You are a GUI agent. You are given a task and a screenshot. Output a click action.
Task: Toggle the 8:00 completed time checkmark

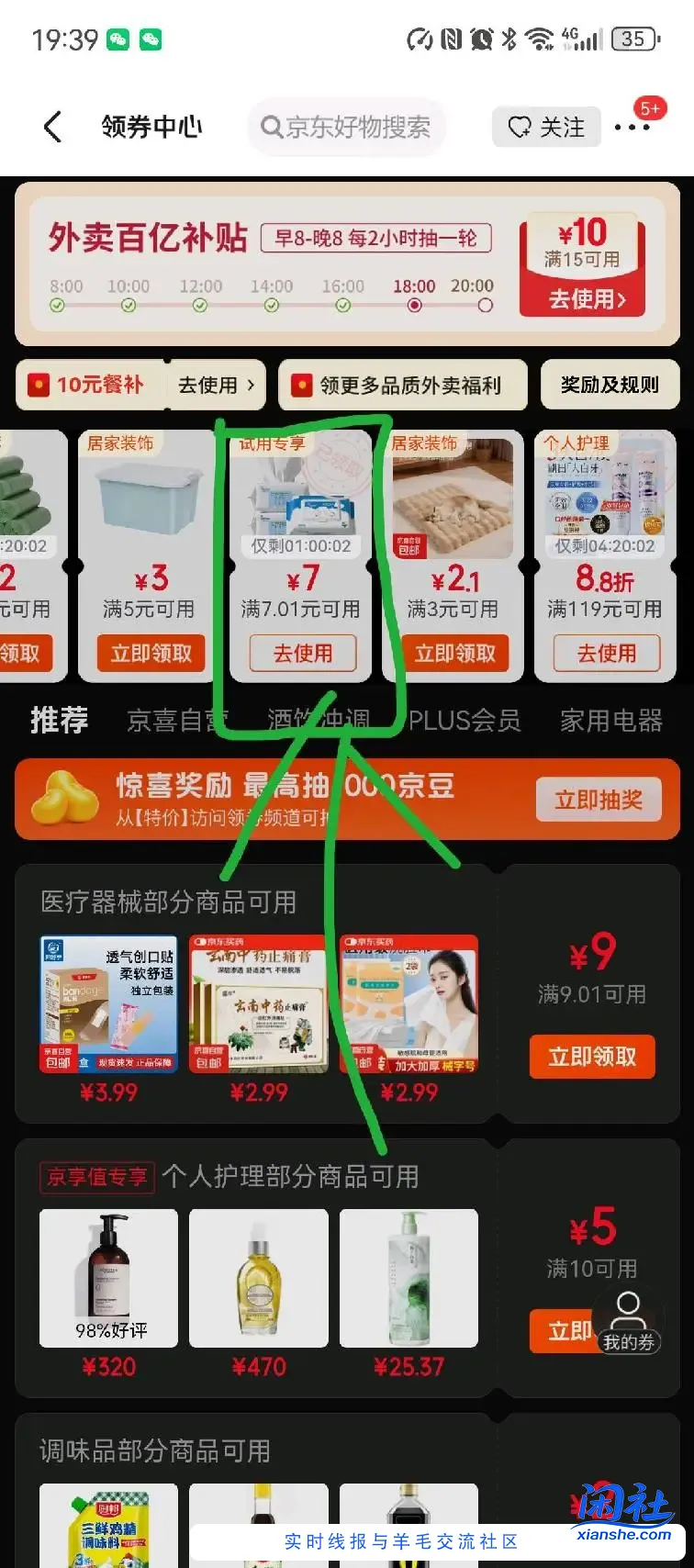point(58,305)
